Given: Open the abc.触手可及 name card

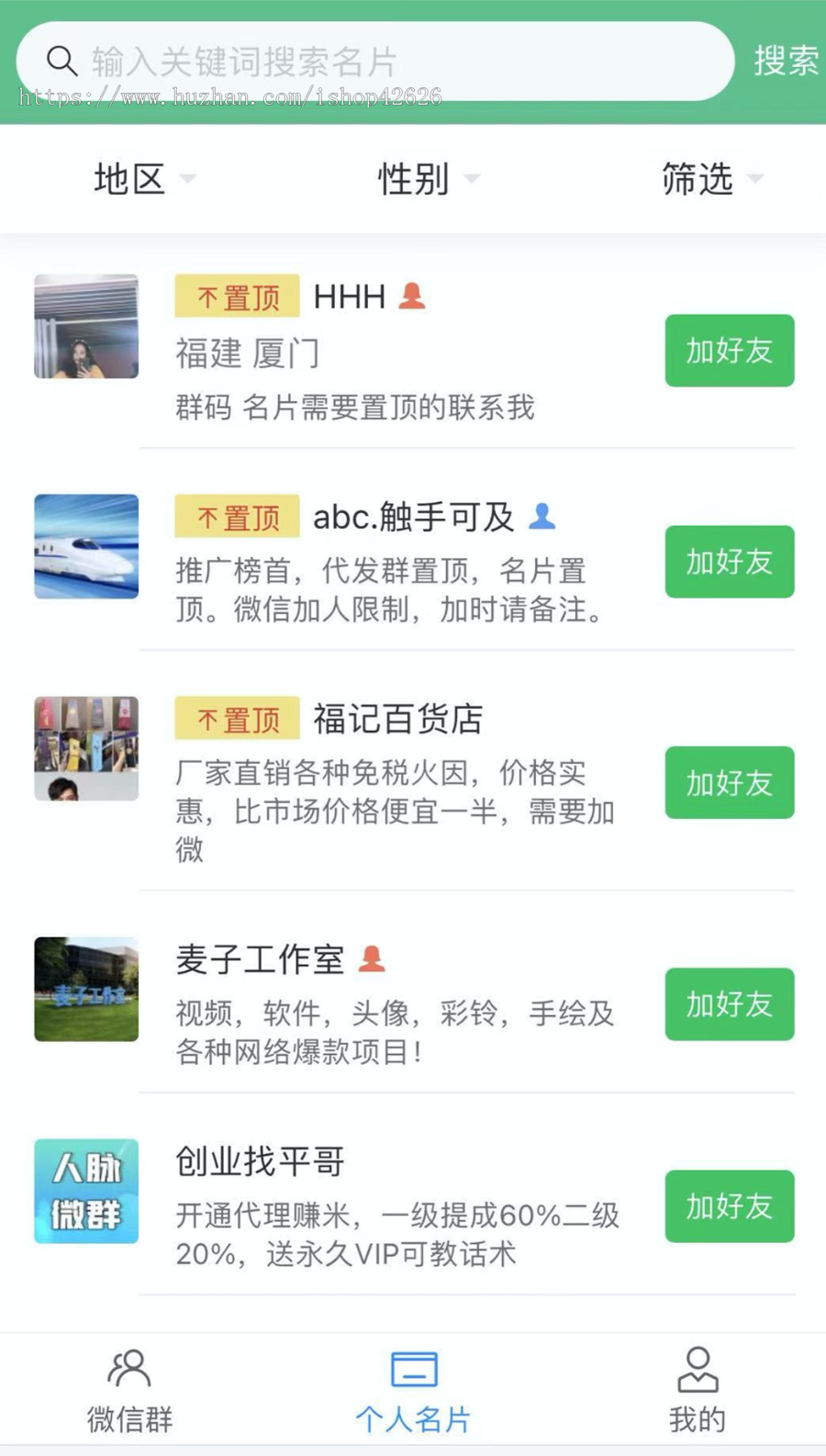Looking at the screenshot, I should tap(413, 518).
